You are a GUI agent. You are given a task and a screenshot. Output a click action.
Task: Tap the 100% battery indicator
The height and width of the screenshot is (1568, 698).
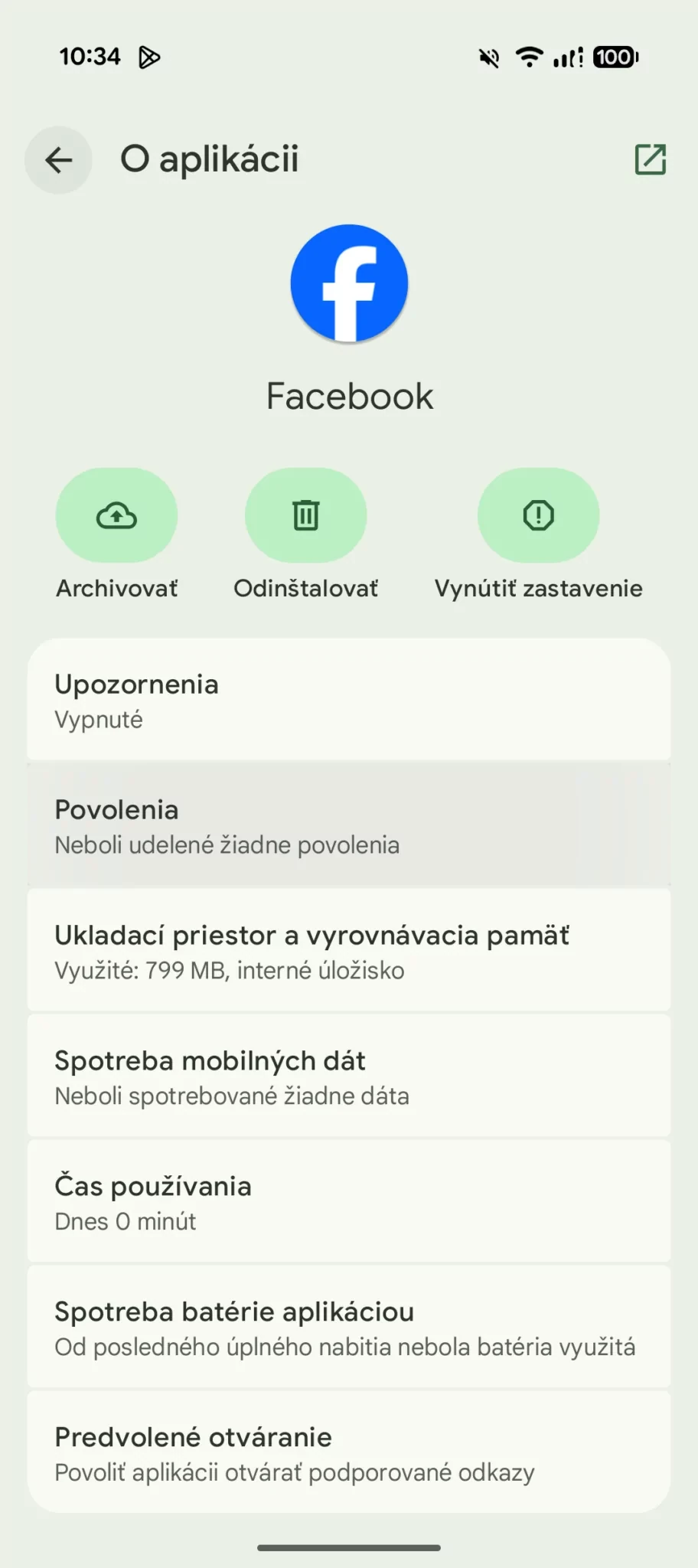(x=613, y=58)
